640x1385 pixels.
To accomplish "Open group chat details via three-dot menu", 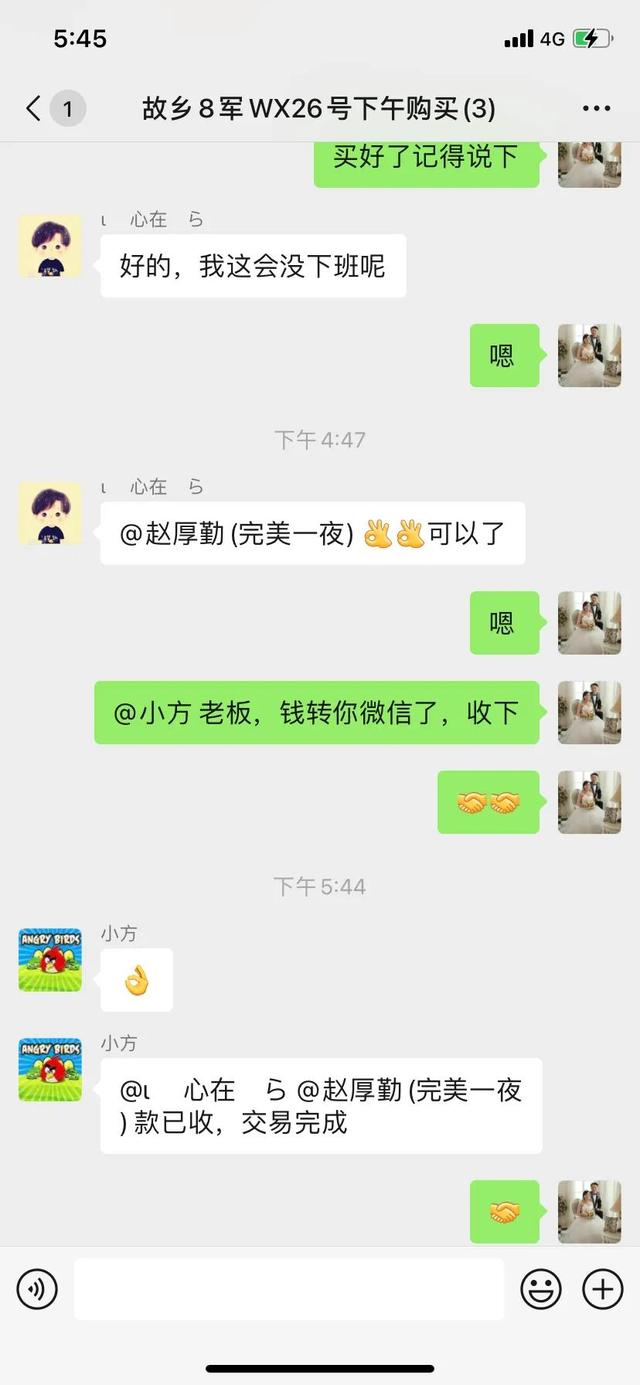I will click(x=596, y=108).
